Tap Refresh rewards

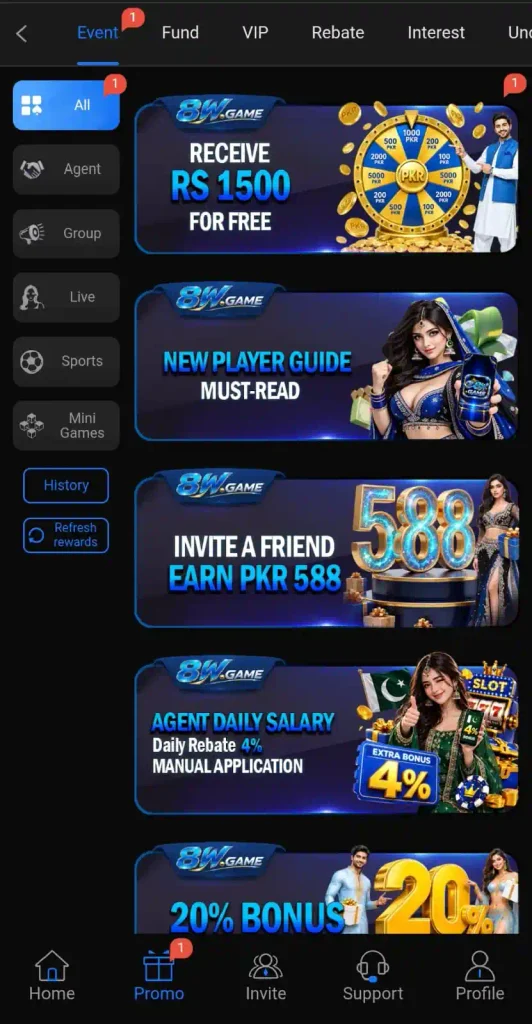[x=66, y=536]
